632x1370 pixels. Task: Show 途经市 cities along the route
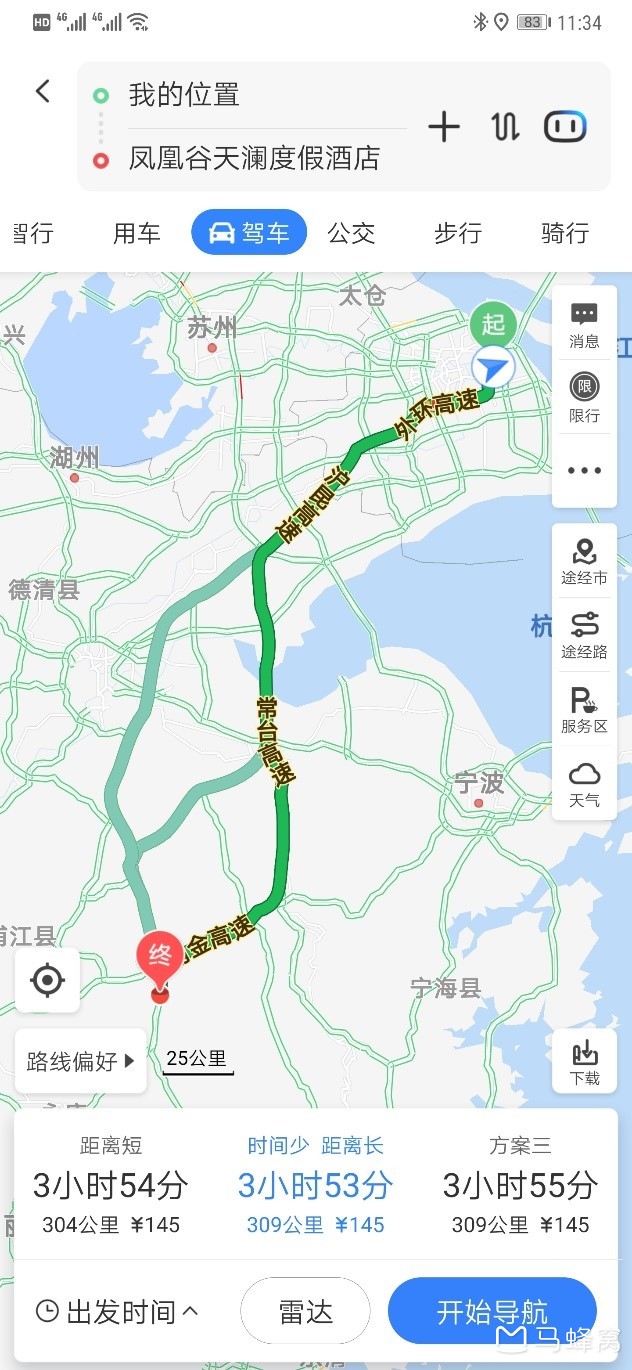pos(584,561)
